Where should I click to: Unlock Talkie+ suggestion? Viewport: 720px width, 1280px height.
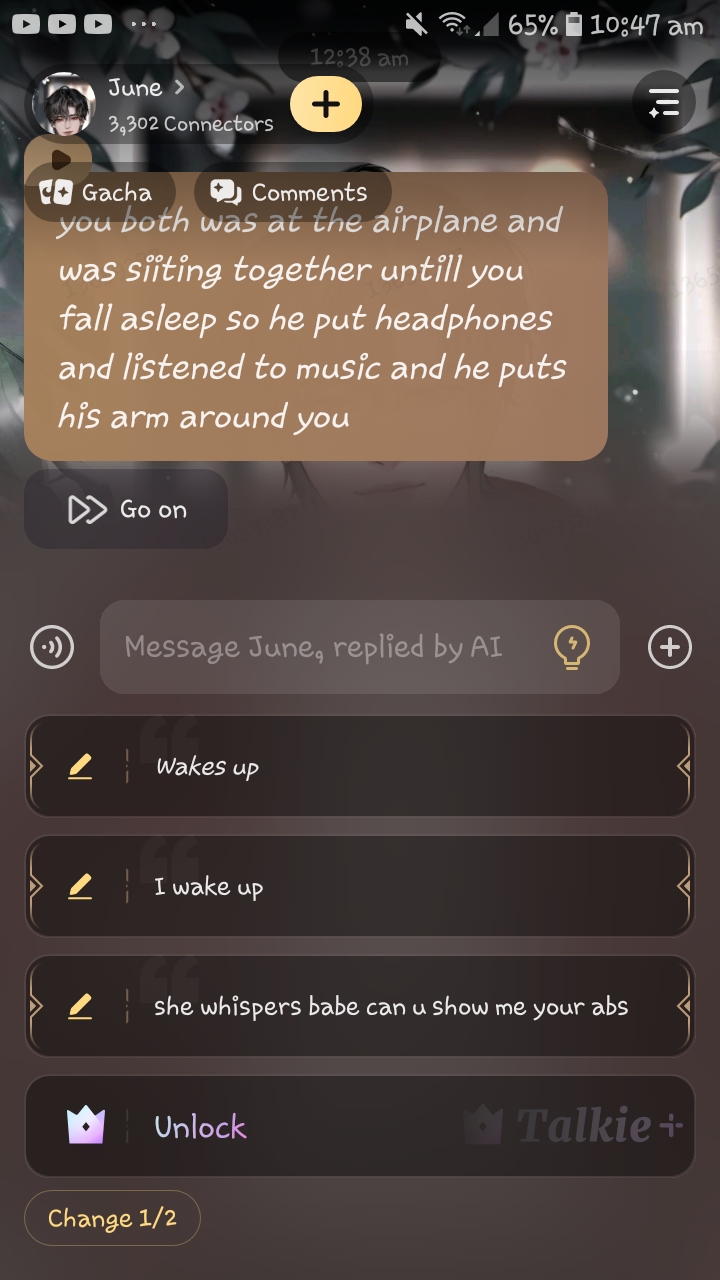coord(360,1127)
